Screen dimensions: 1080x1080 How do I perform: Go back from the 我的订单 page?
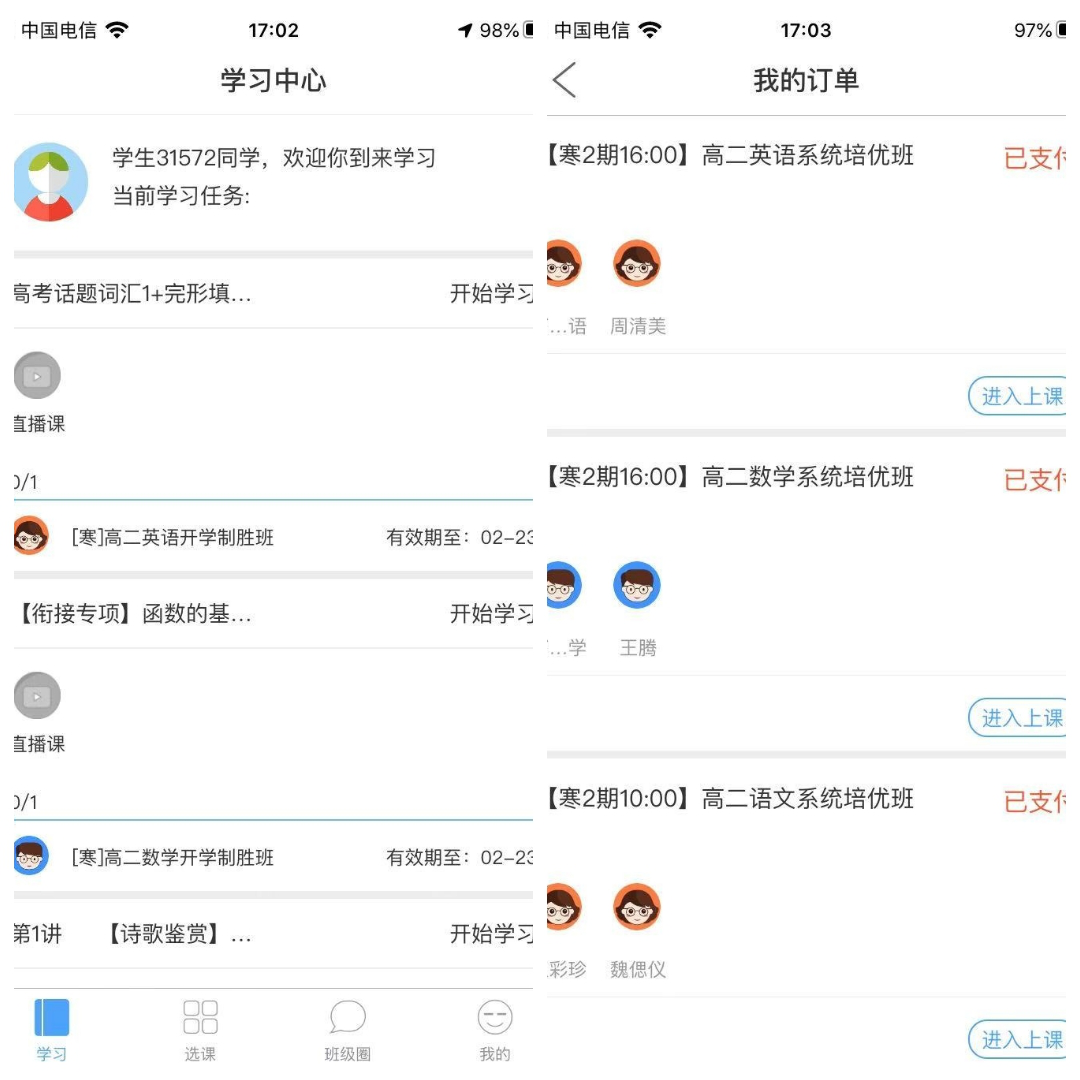565,80
